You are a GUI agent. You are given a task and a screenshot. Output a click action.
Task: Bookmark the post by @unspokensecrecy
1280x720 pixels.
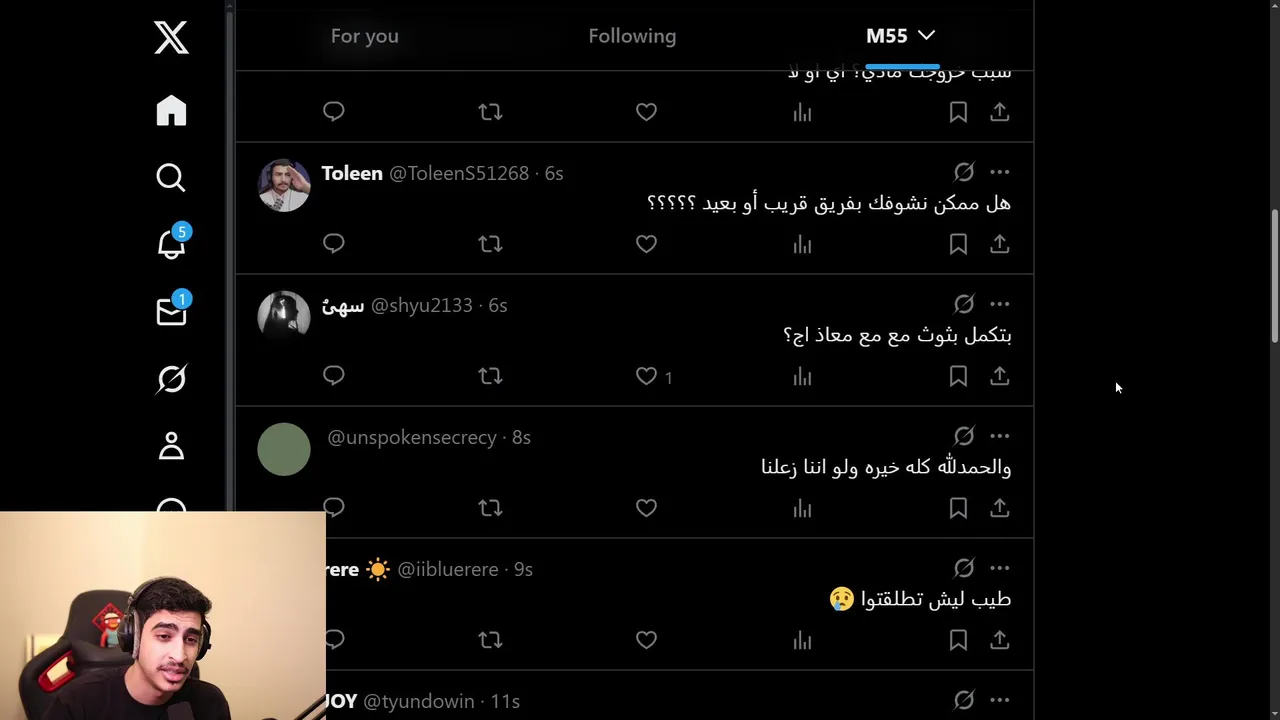point(958,508)
